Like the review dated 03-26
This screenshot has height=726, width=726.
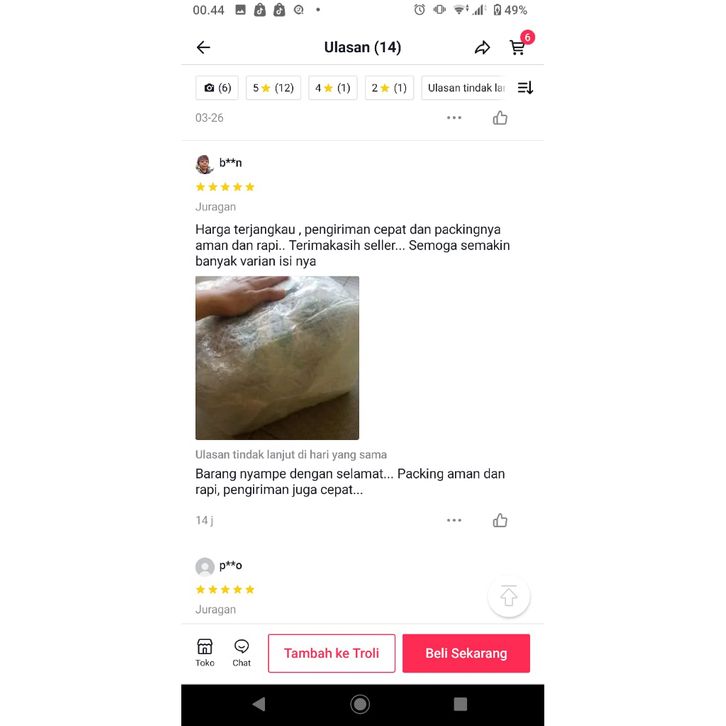500,118
